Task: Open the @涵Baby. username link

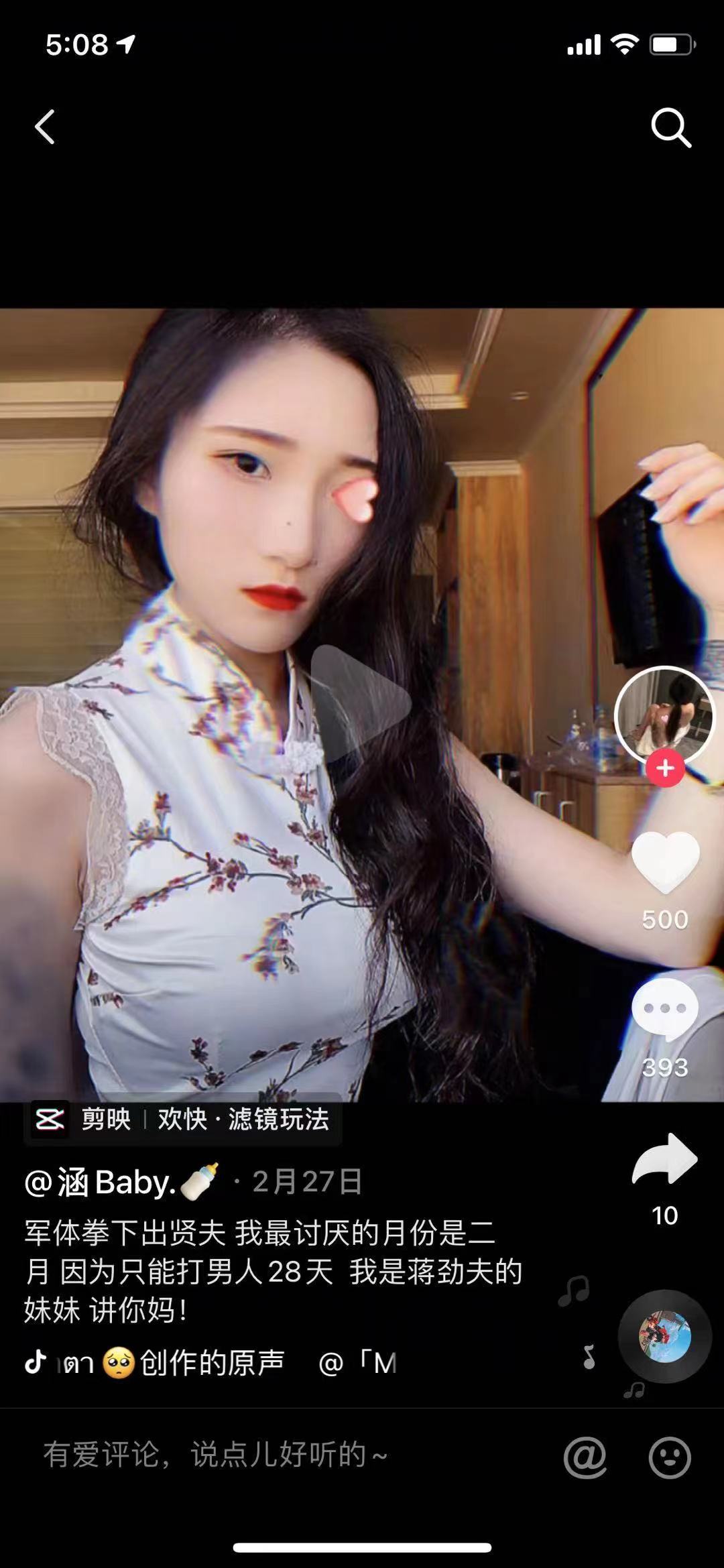Action: coord(121,1182)
